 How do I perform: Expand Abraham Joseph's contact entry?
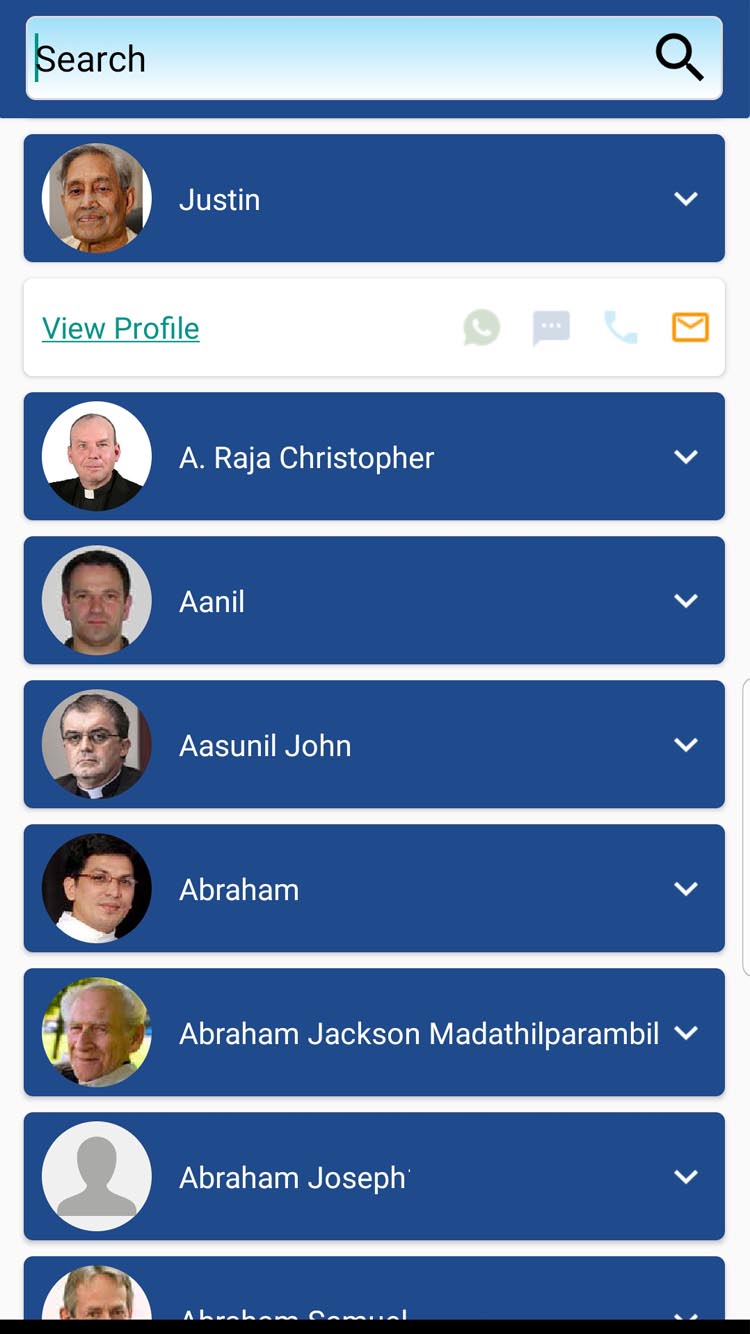[x=686, y=1177]
